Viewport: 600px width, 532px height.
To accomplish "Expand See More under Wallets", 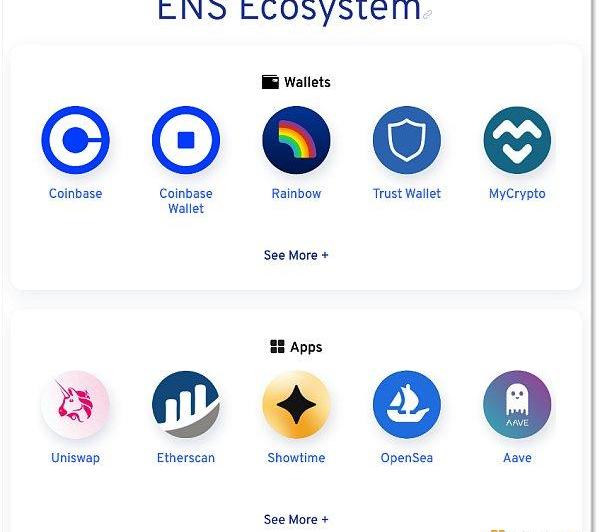I will click(x=296, y=256).
